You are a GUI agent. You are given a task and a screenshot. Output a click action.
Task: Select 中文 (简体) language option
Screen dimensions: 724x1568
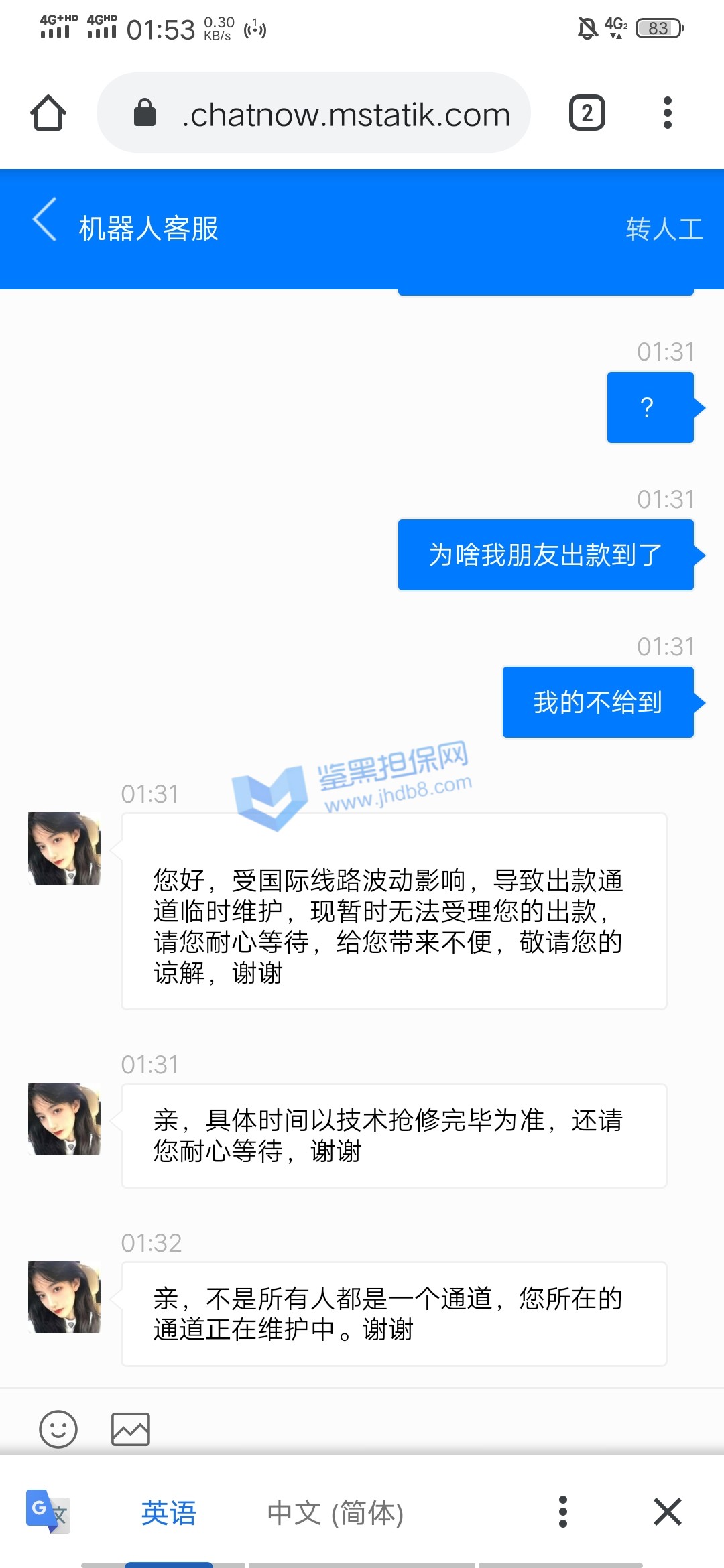(x=335, y=1513)
